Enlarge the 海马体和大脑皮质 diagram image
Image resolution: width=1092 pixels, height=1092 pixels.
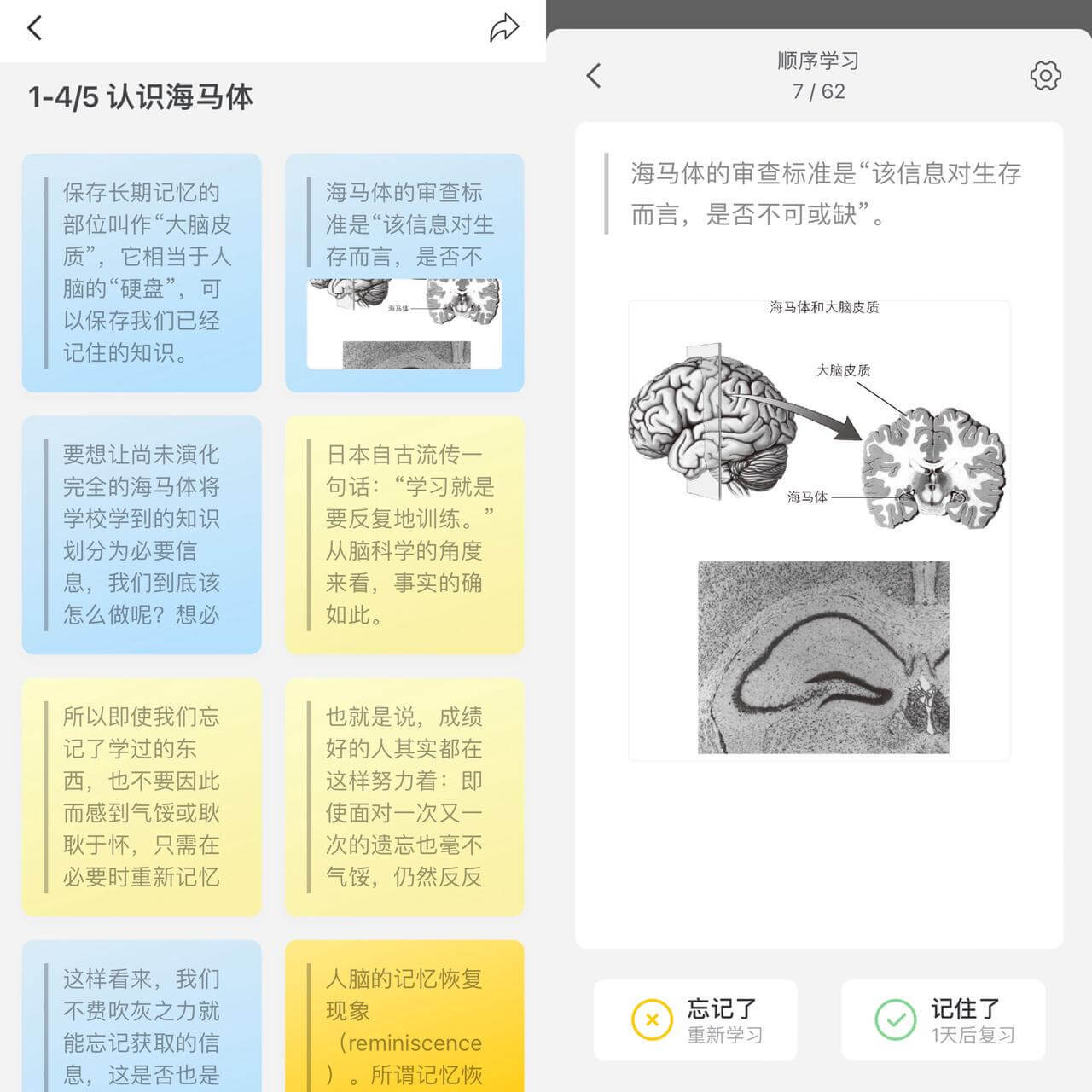(819, 529)
